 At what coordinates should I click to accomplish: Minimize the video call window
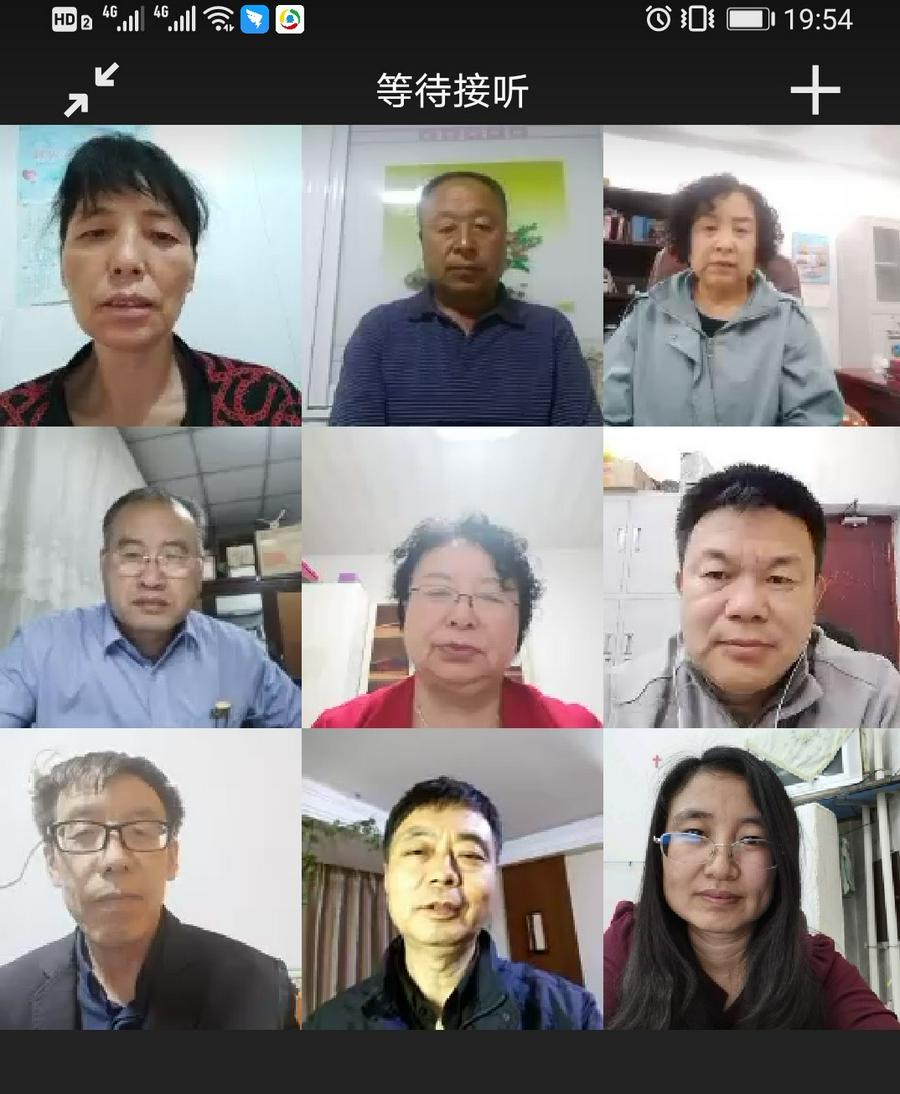[92, 90]
